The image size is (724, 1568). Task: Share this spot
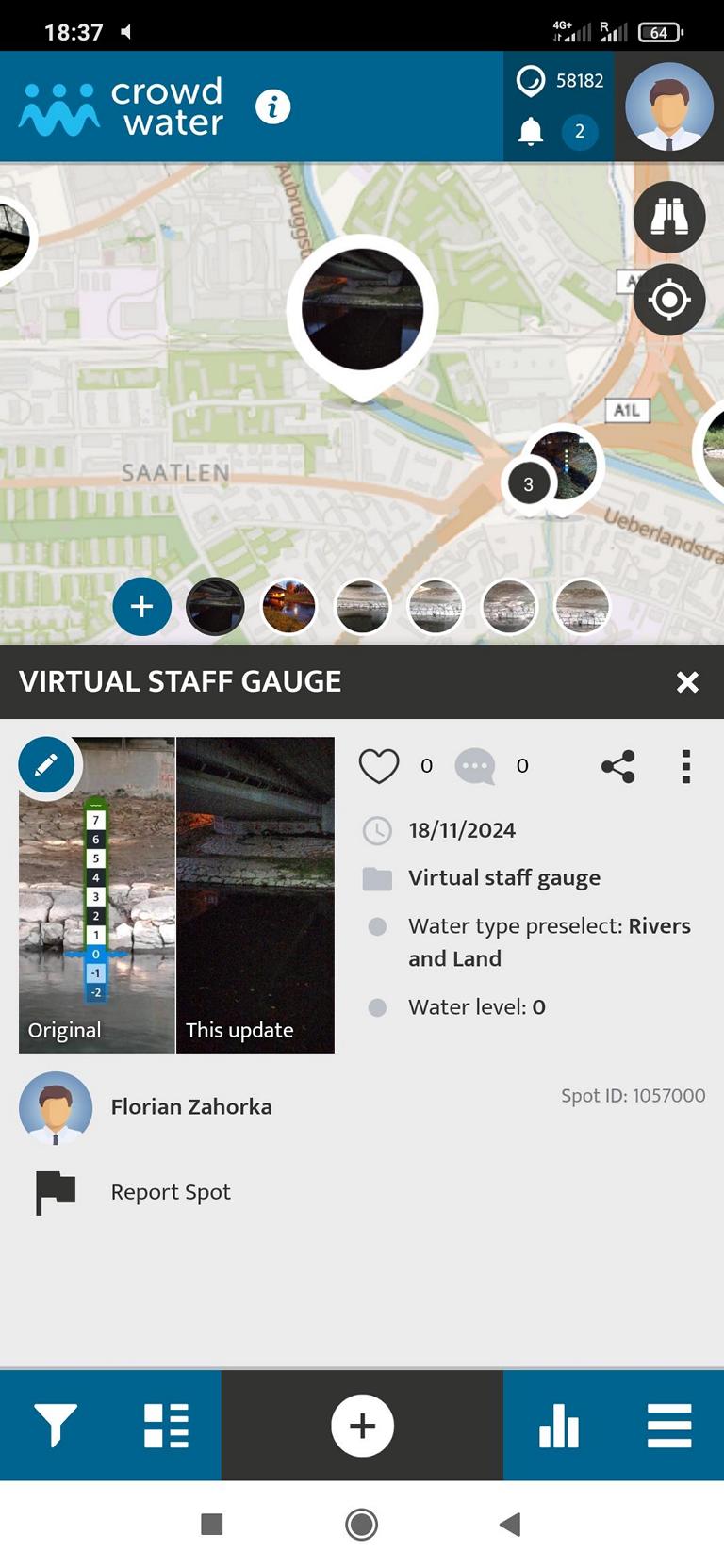point(618,766)
